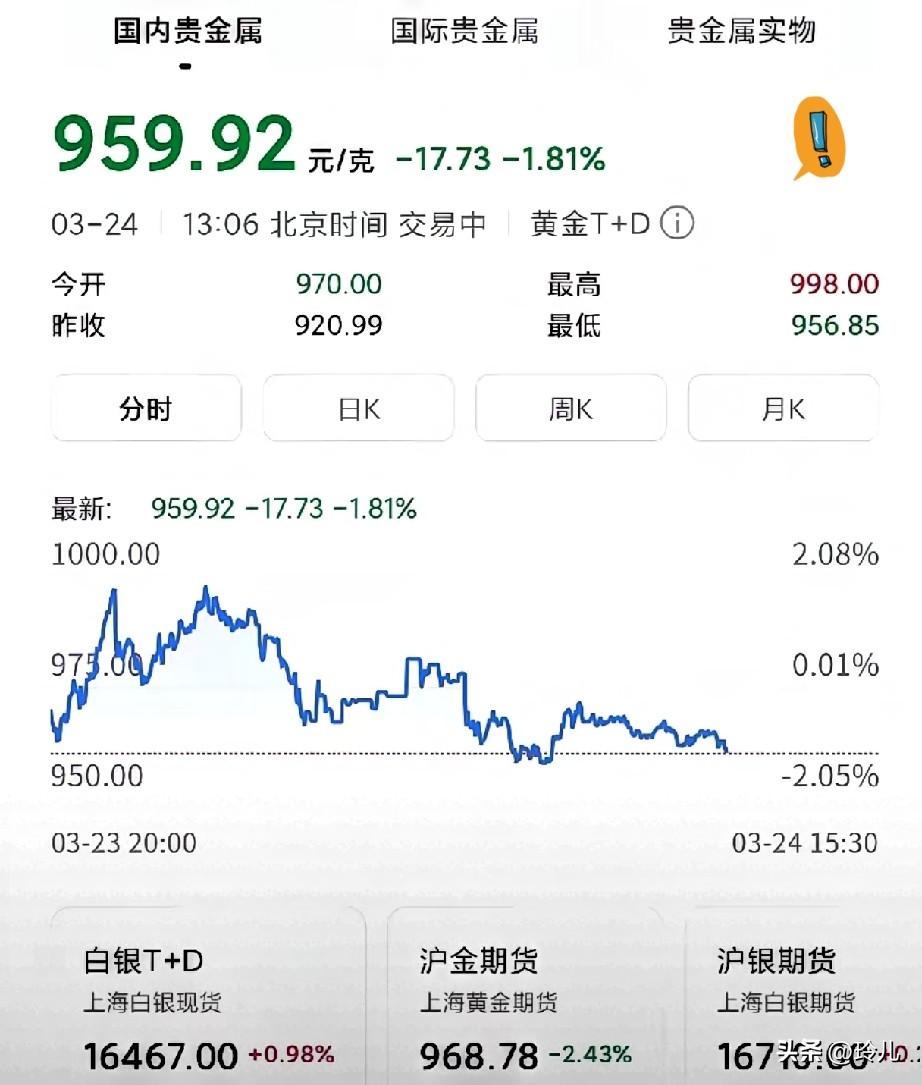Switch chart to 日K view

coord(358,407)
